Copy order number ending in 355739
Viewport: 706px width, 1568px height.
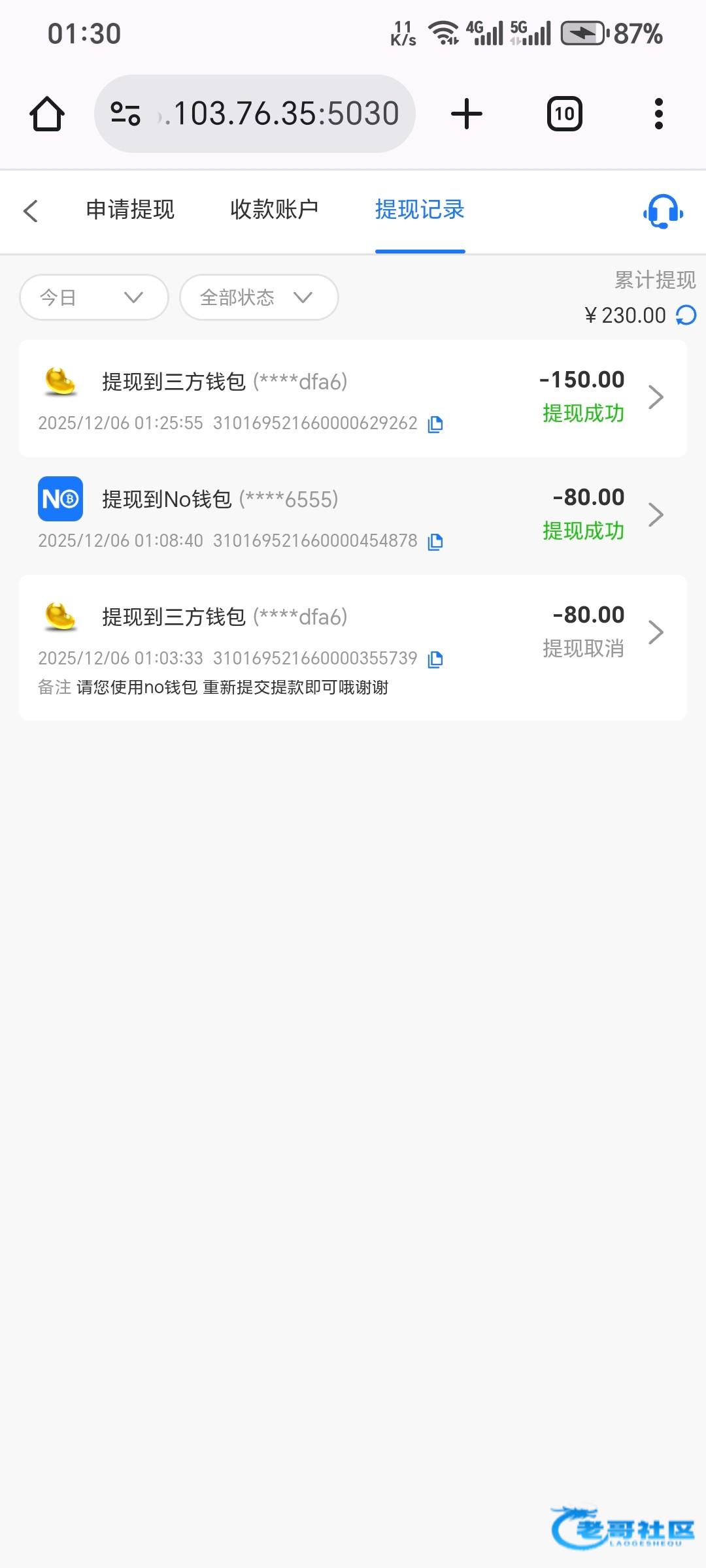pyautogui.click(x=435, y=659)
